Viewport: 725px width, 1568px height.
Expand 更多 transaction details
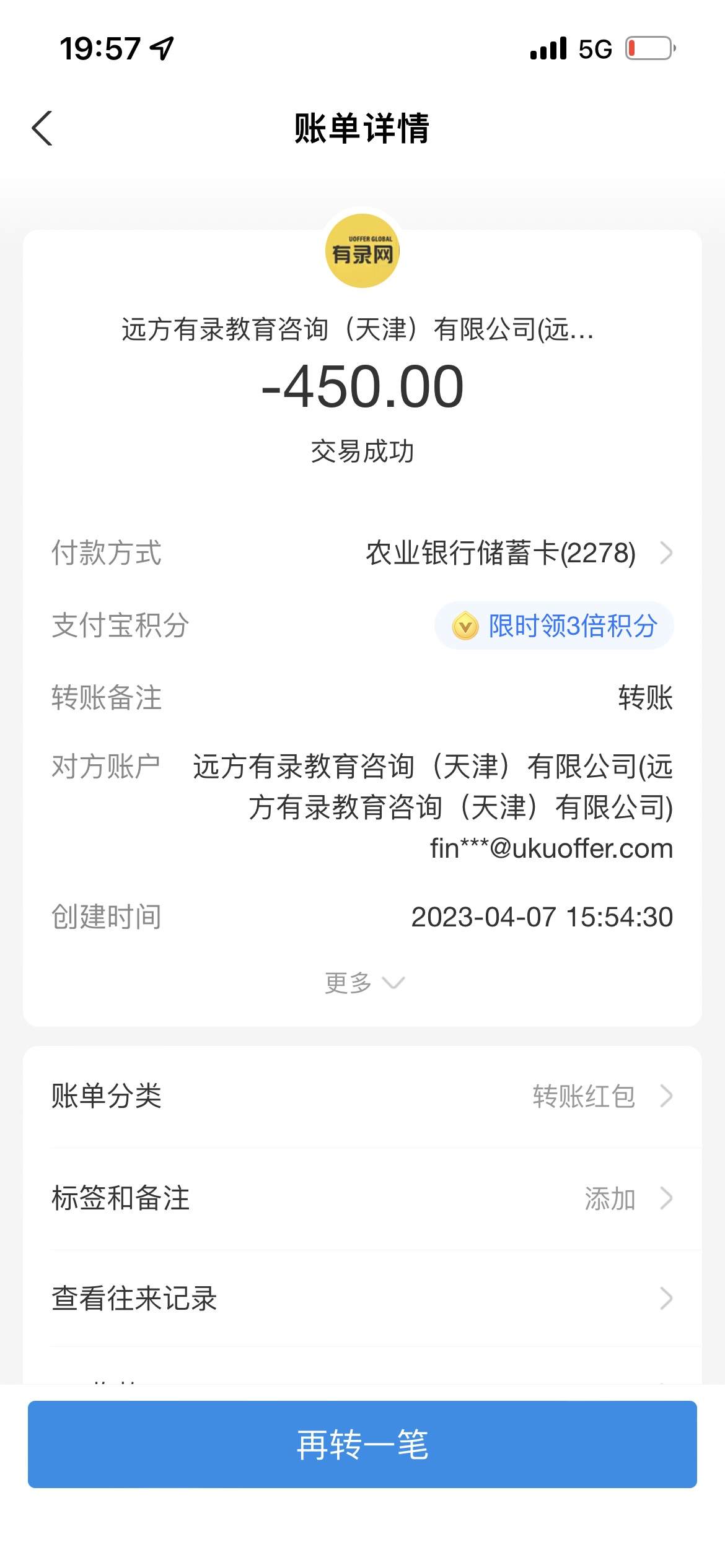pos(363,983)
